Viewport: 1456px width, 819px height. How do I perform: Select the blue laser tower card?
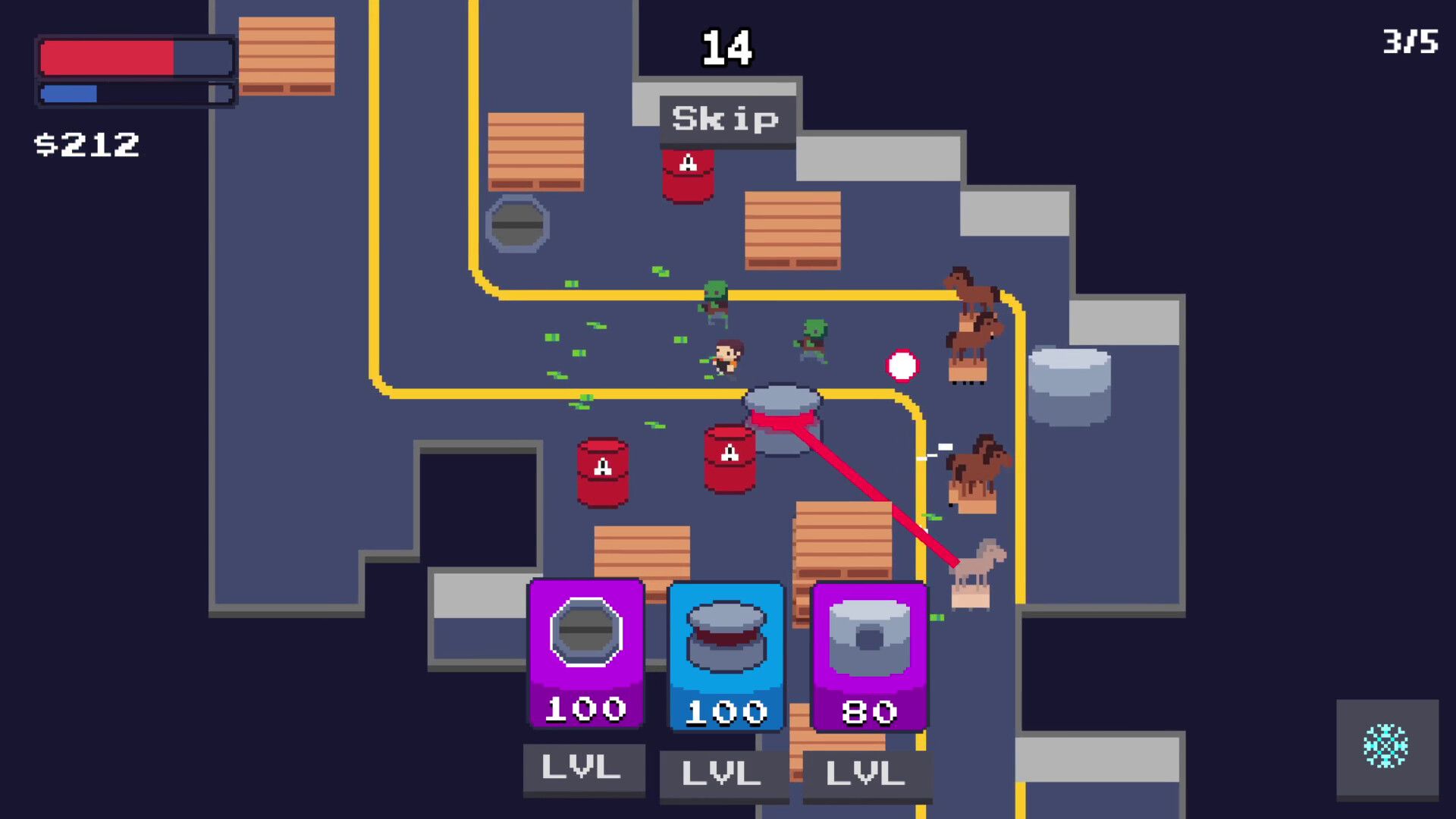pyautogui.click(x=726, y=656)
